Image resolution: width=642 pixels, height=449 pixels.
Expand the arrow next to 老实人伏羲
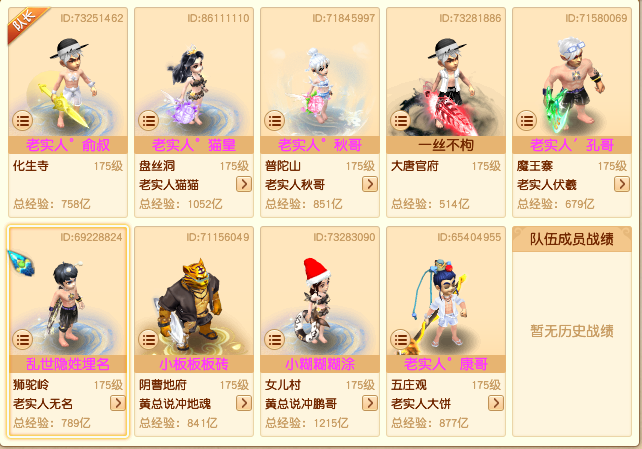click(621, 184)
